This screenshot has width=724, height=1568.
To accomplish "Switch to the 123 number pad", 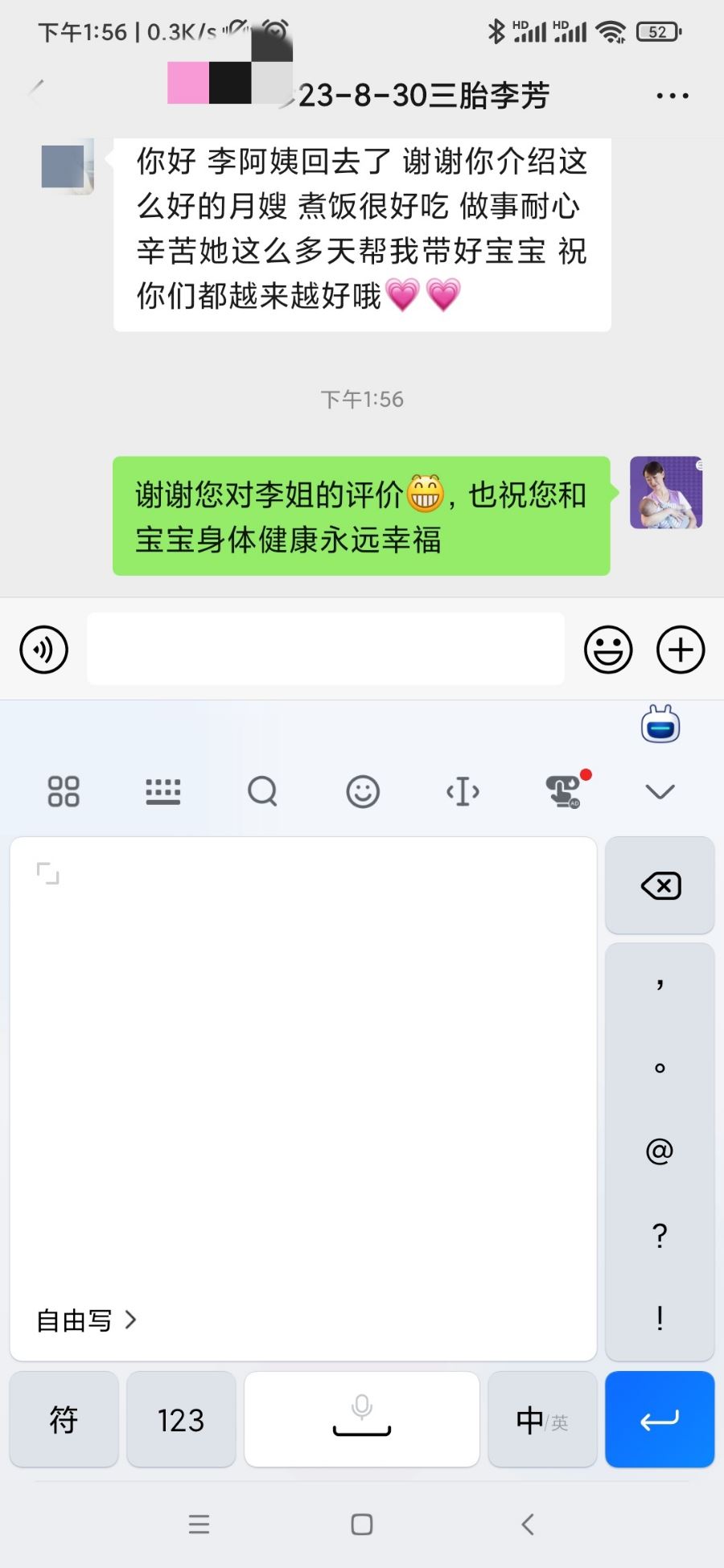I will coord(181,1420).
